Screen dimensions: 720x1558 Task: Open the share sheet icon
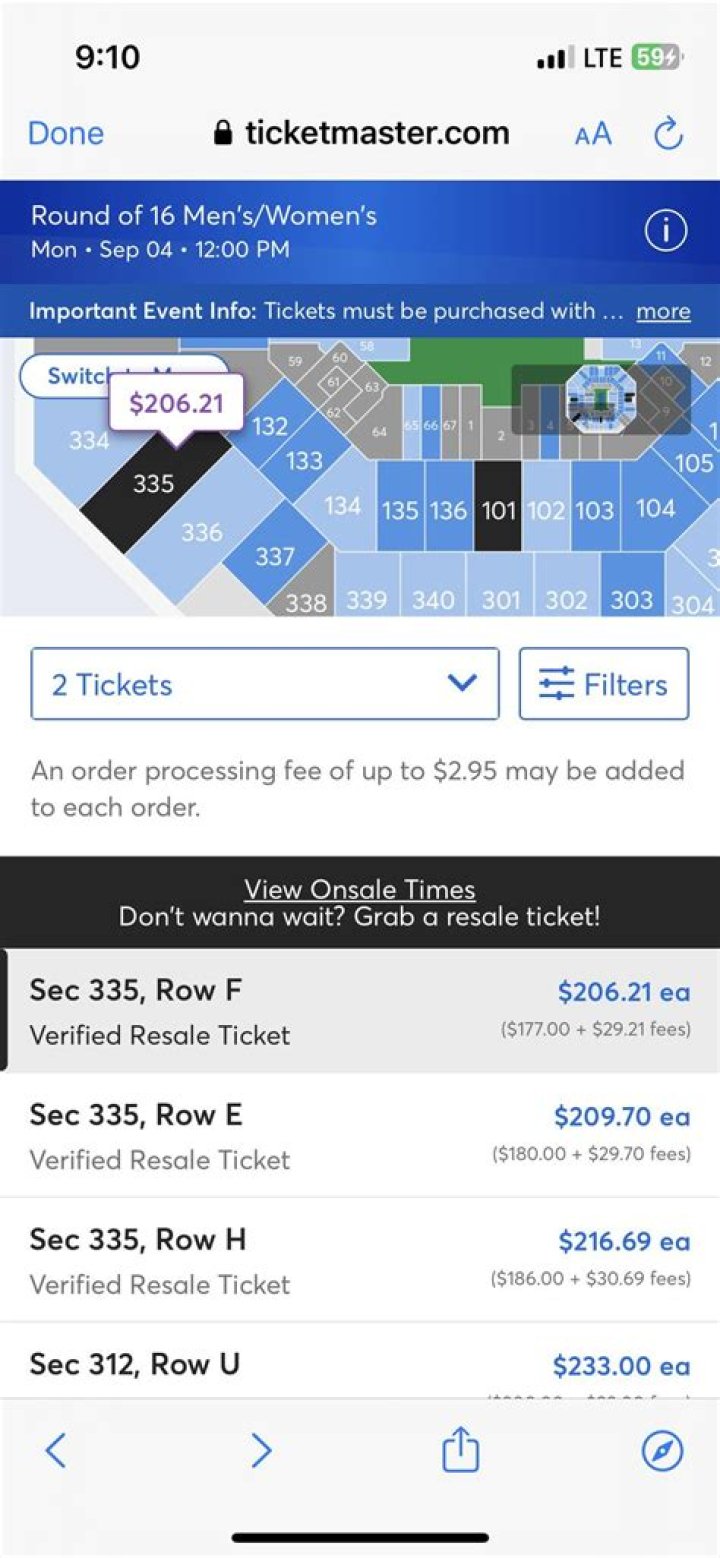[460, 1452]
